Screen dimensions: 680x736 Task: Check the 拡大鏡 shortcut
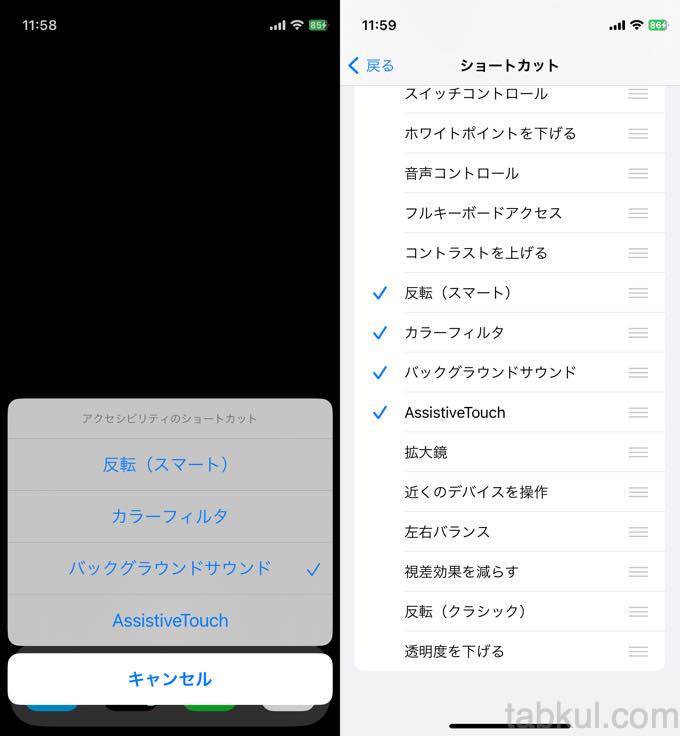point(426,452)
